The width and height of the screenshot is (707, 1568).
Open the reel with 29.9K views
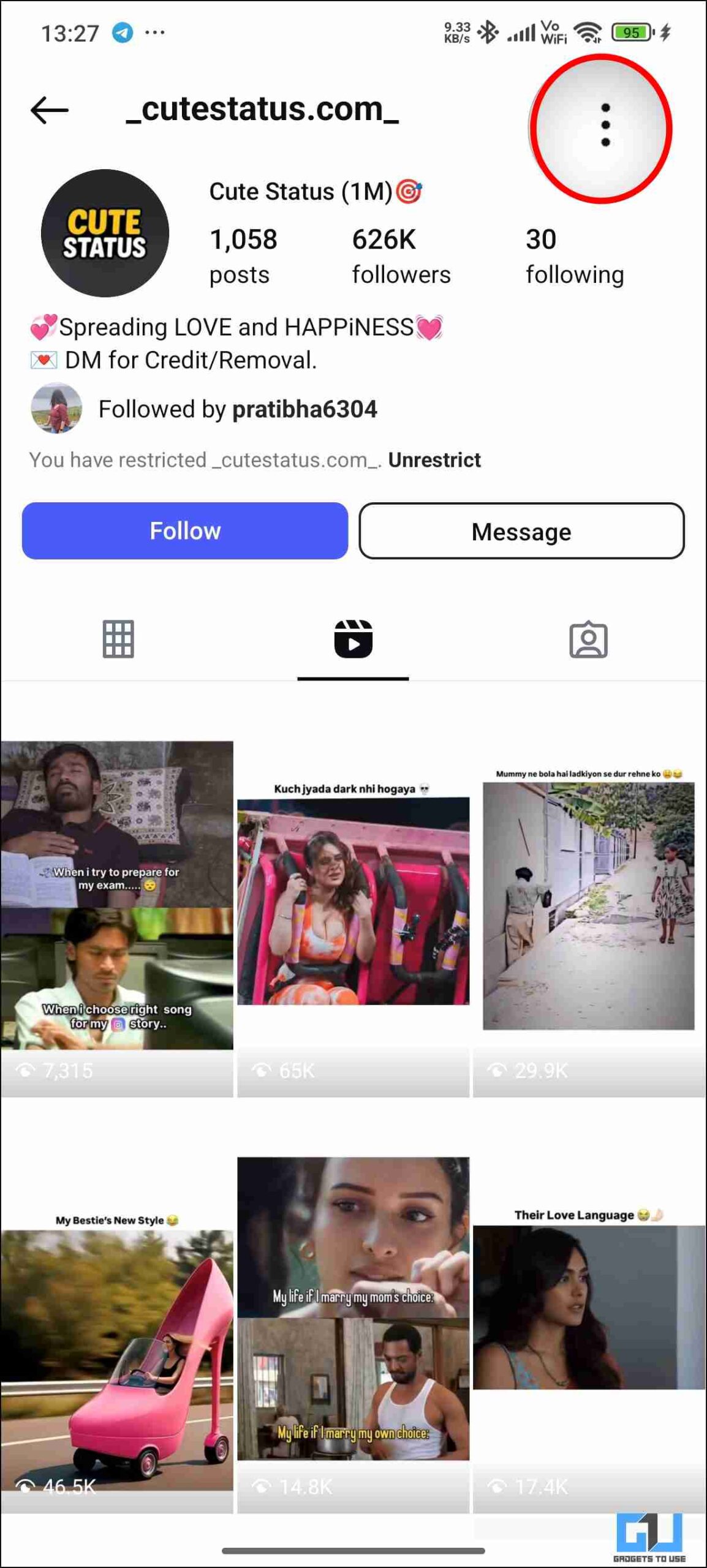pos(589,919)
